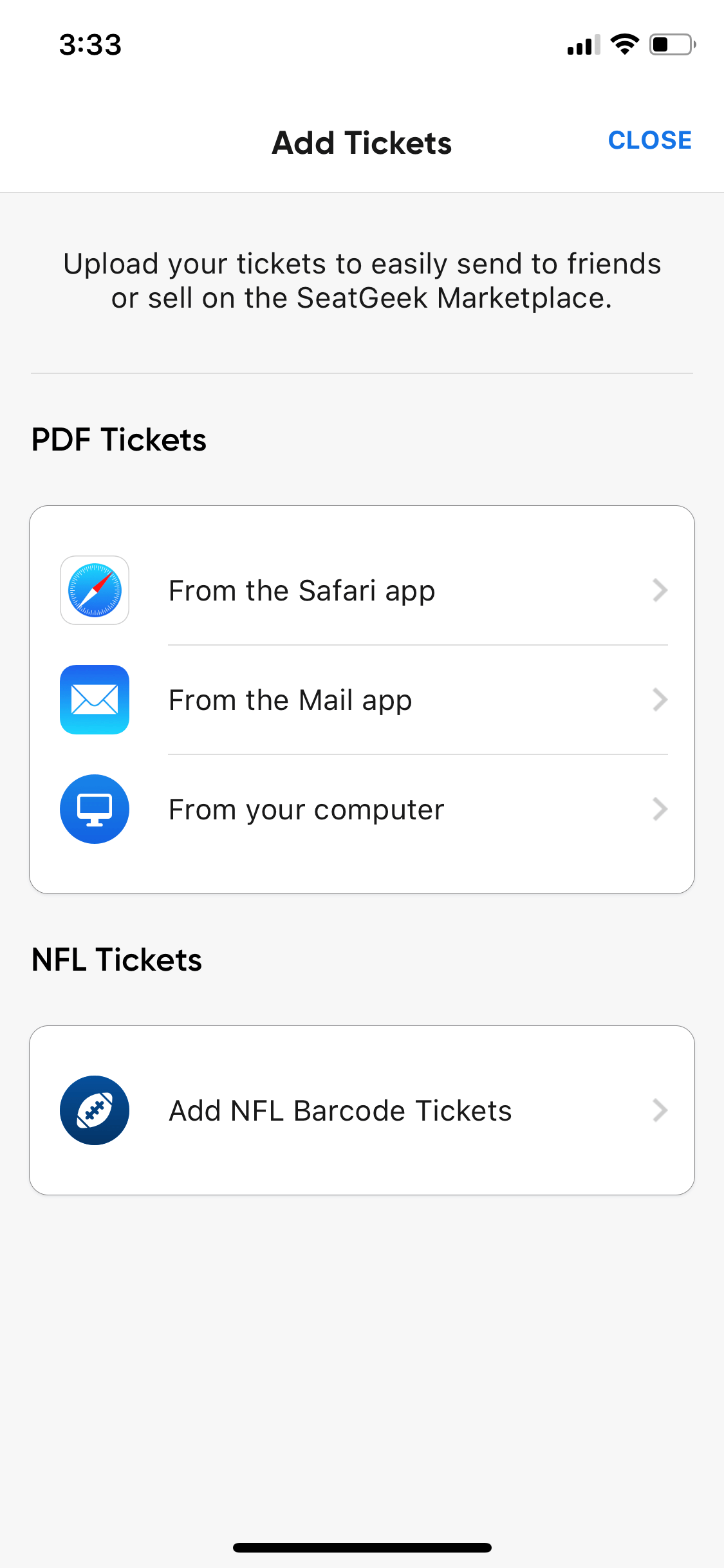Close the Add Tickets screen
The height and width of the screenshot is (1568, 724).
[x=649, y=140]
